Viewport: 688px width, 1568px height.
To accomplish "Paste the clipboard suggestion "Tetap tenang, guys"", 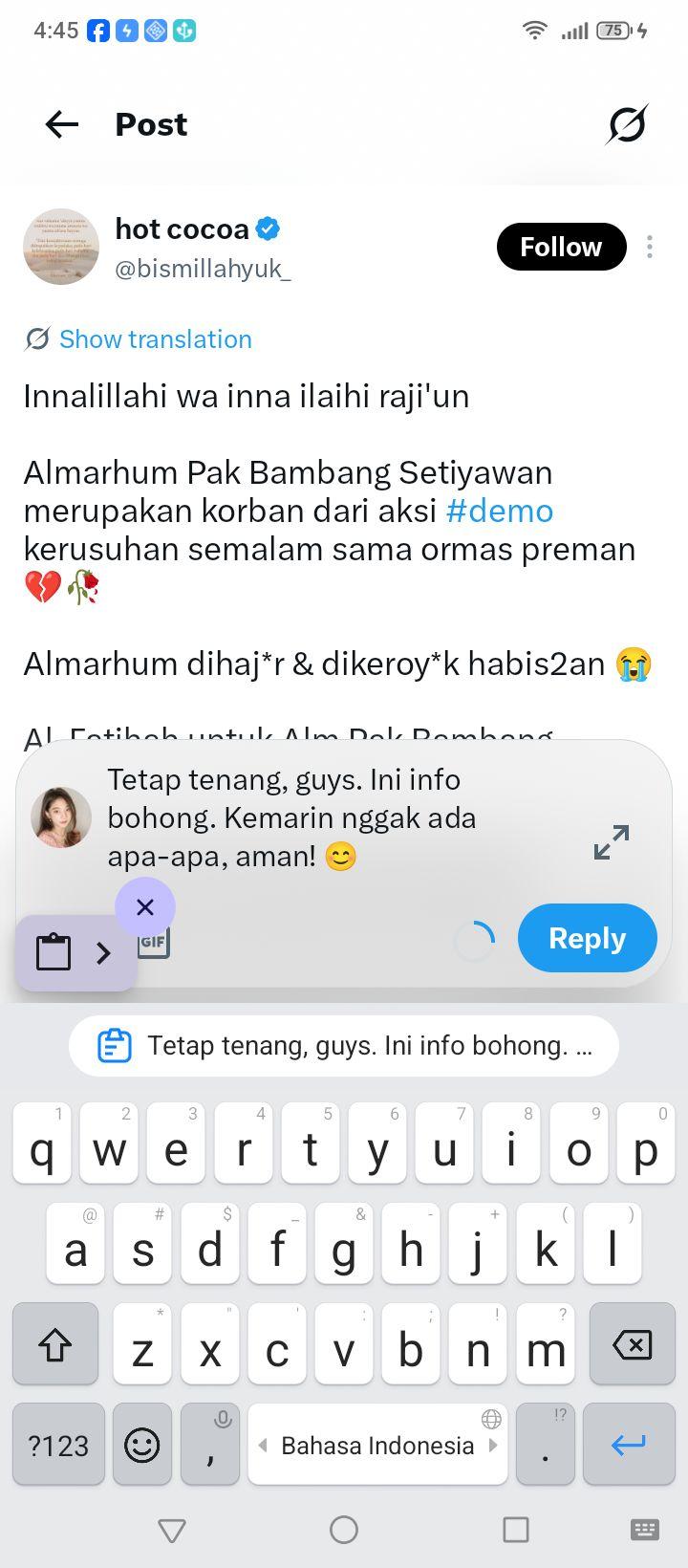I will pos(344,1045).
